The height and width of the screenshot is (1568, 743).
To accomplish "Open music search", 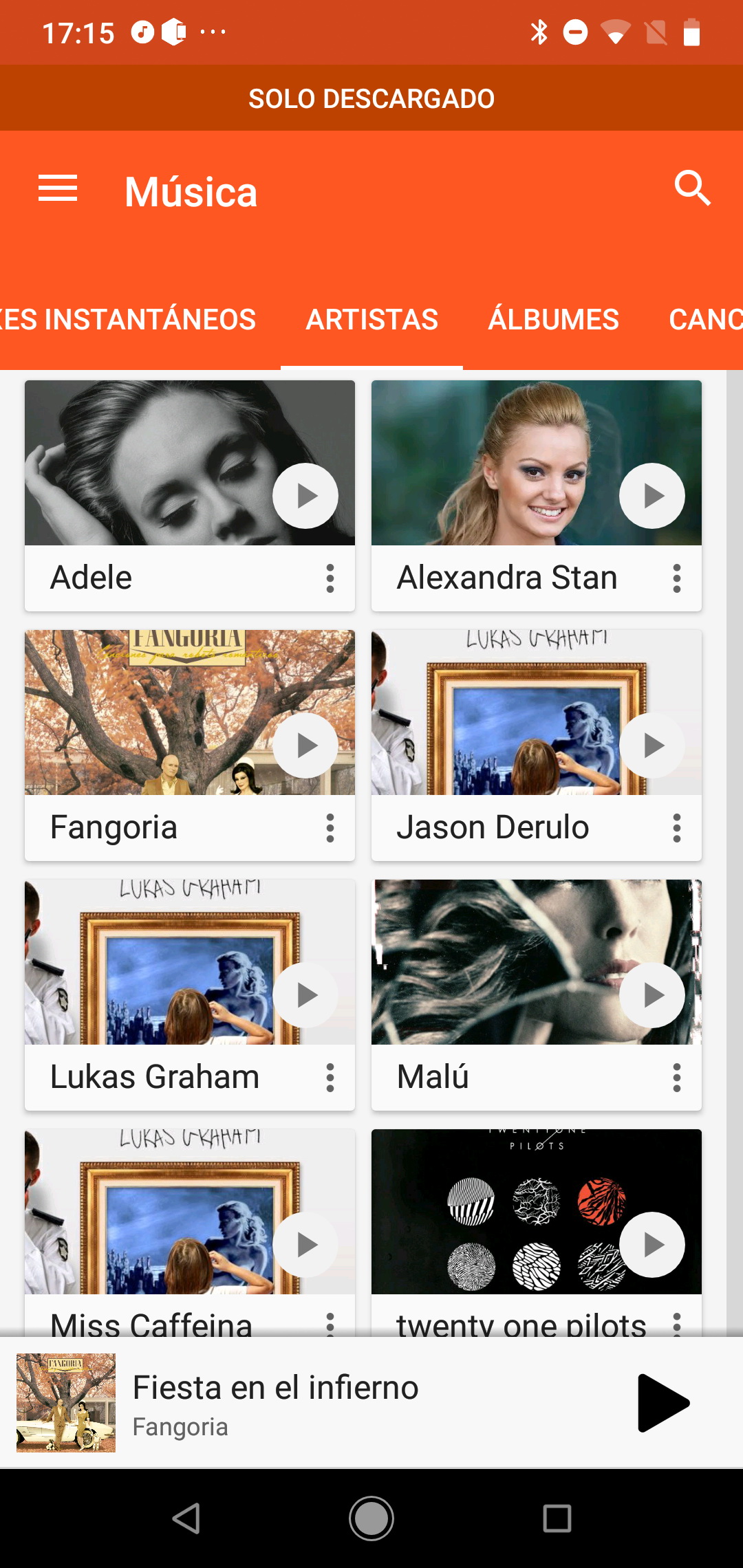I will (x=692, y=188).
